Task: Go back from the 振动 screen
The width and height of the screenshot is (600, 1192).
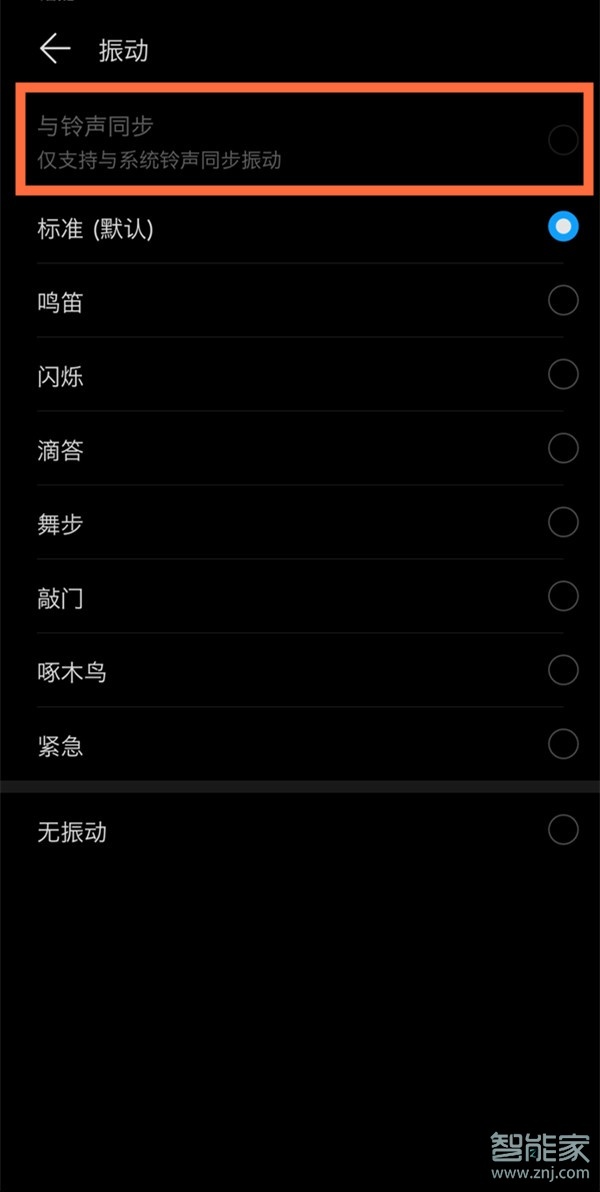Action: [x=55, y=49]
